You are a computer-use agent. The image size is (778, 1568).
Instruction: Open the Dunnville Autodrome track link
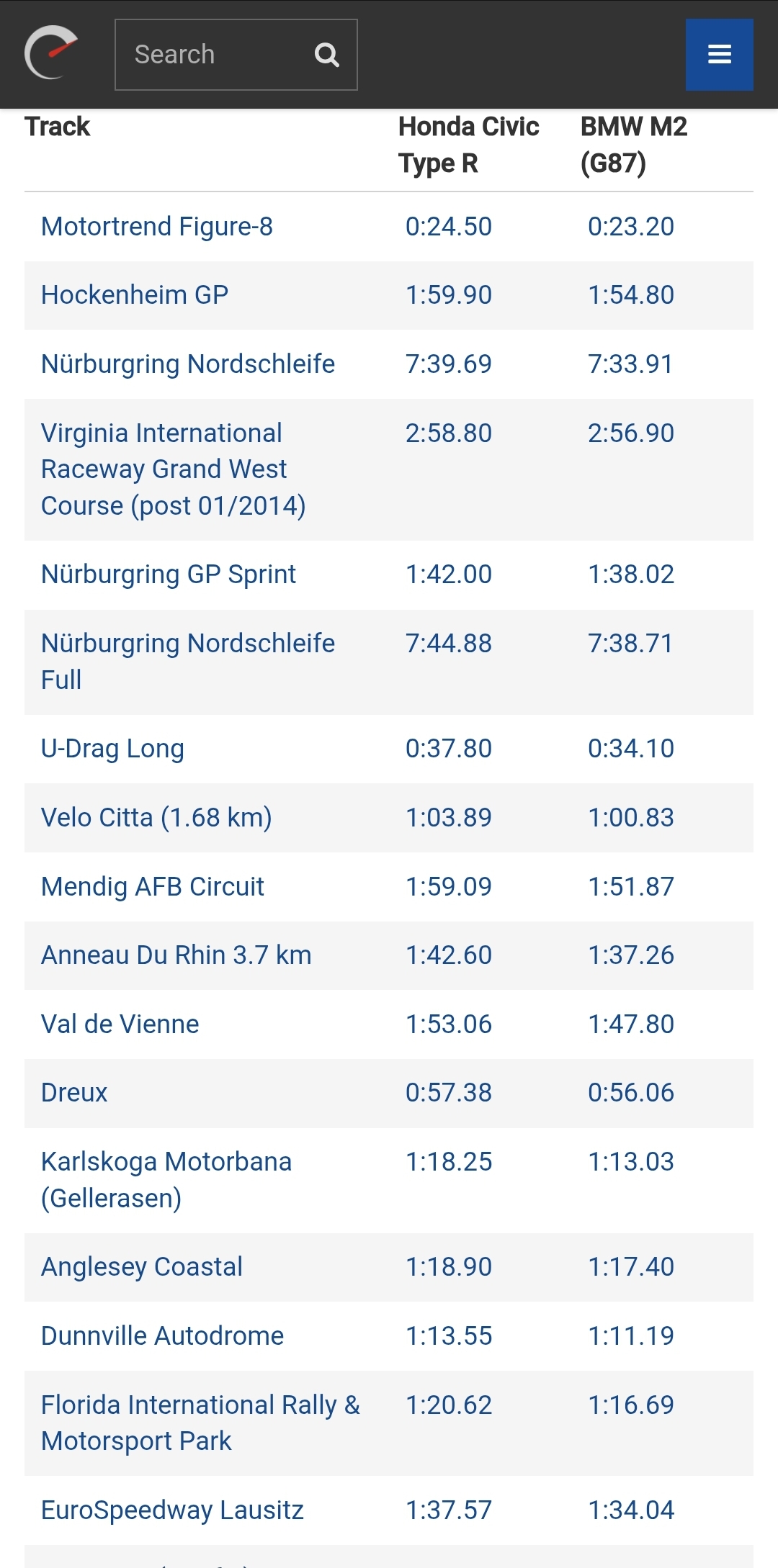[162, 1336]
